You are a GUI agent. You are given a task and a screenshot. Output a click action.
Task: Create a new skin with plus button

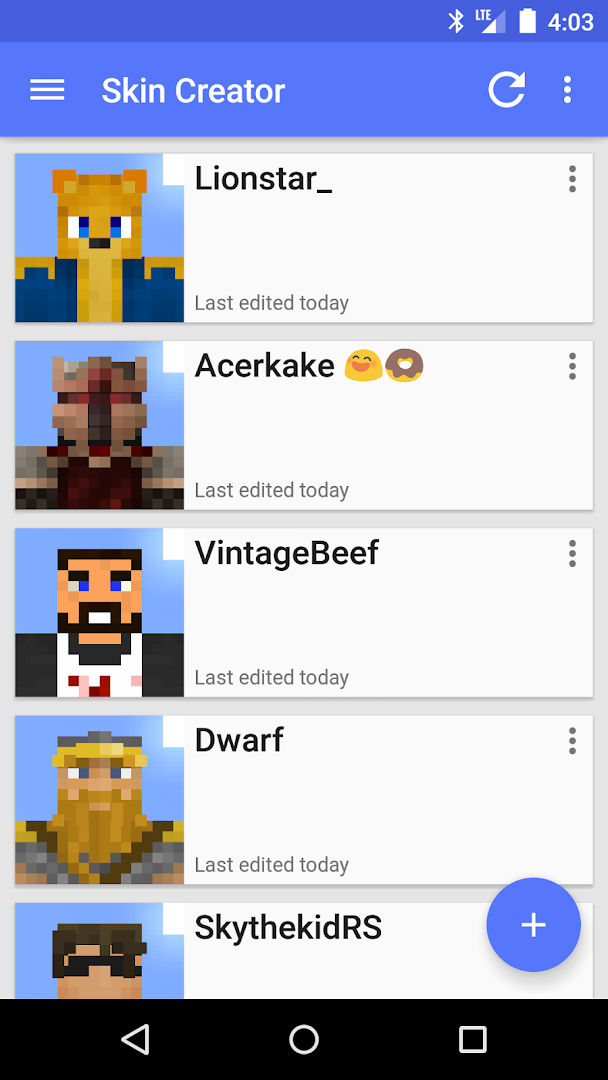[x=533, y=925]
